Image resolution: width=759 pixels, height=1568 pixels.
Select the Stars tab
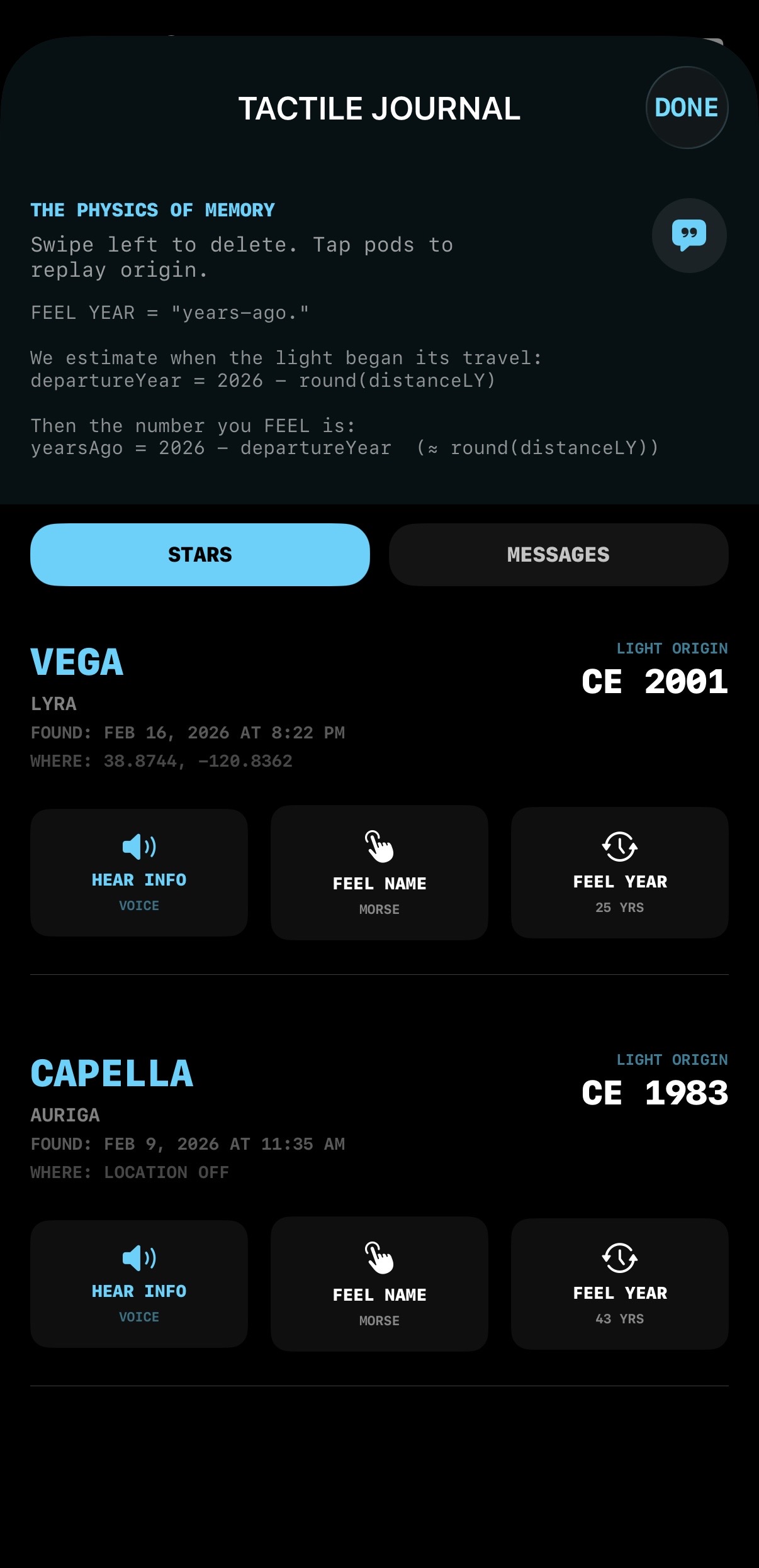tap(200, 554)
